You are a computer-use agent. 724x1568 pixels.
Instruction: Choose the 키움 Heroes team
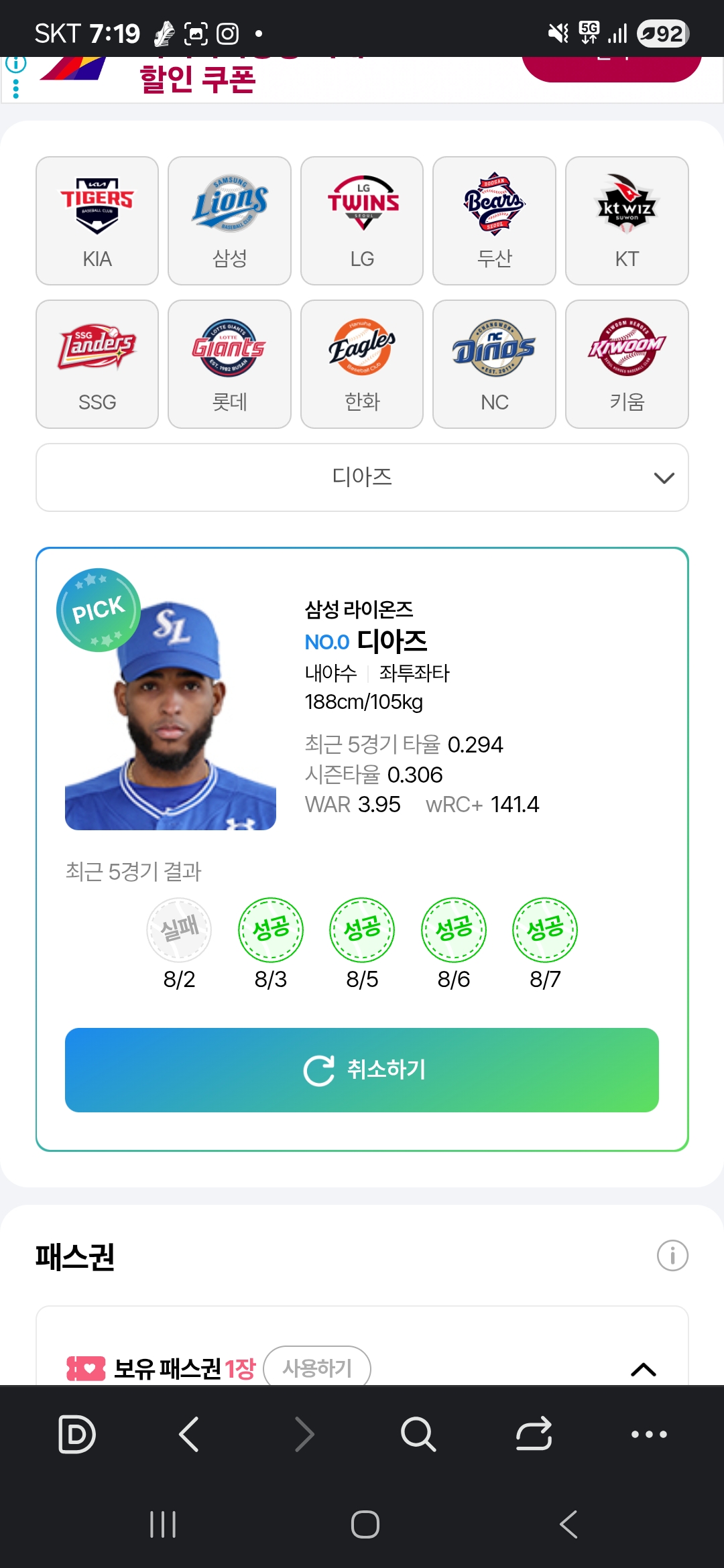coord(627,364)
